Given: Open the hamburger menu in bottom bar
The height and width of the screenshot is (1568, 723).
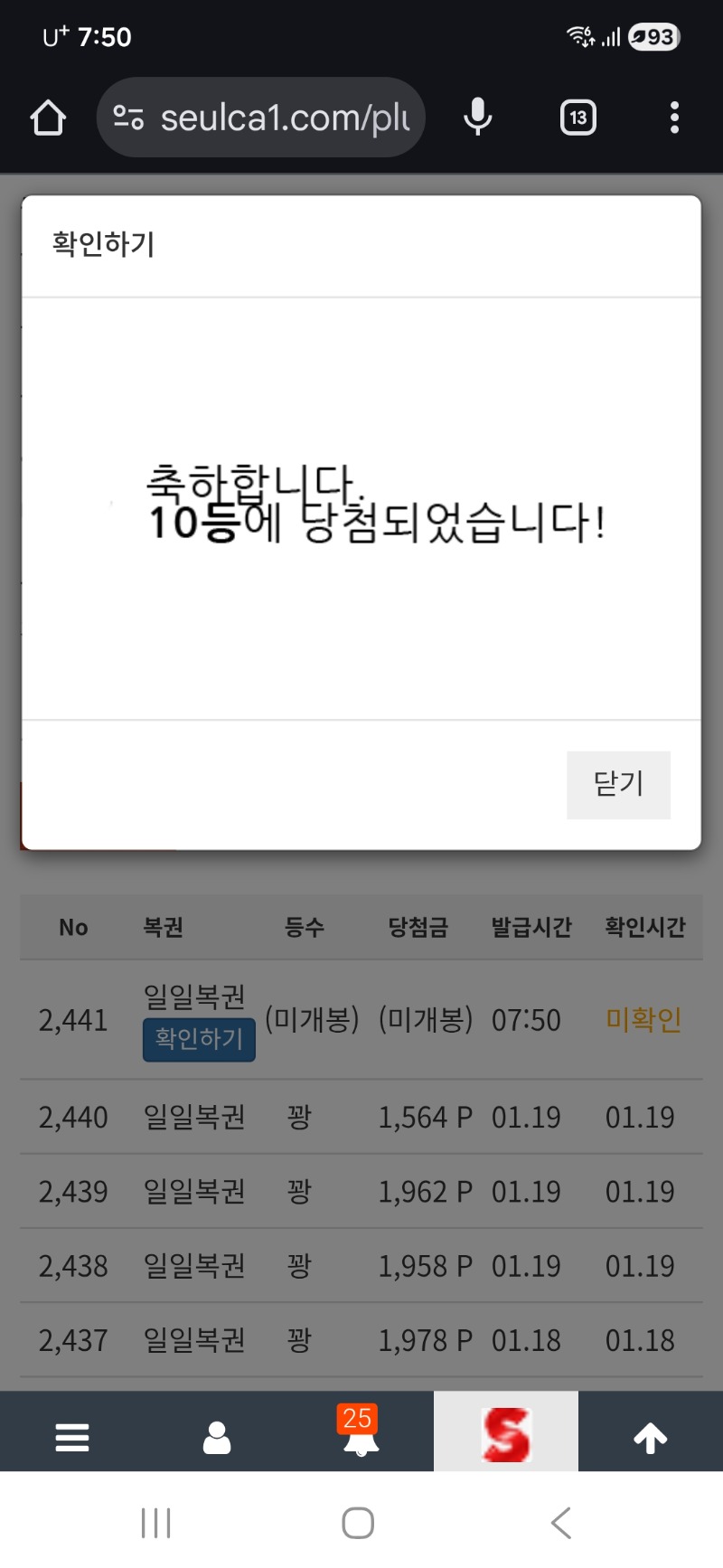Looking at the screenshot, I should tap(72, 1437).
